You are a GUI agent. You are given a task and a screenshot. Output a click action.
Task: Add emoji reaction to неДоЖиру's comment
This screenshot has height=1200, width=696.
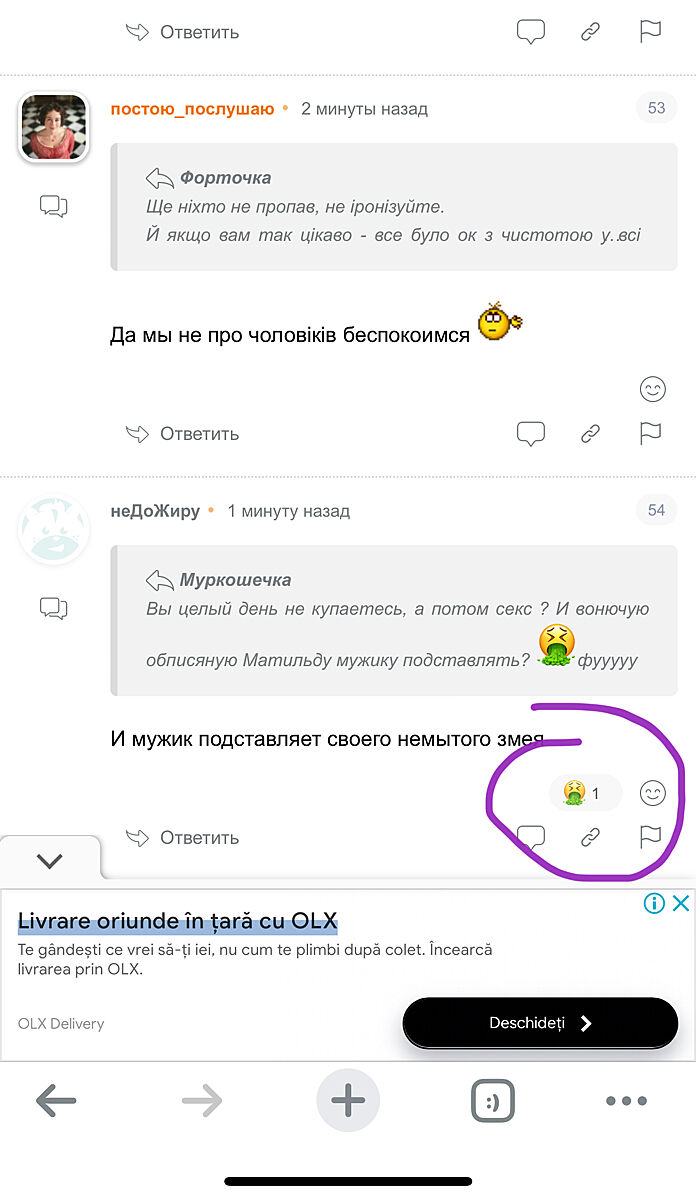click(x=652, y=794)
